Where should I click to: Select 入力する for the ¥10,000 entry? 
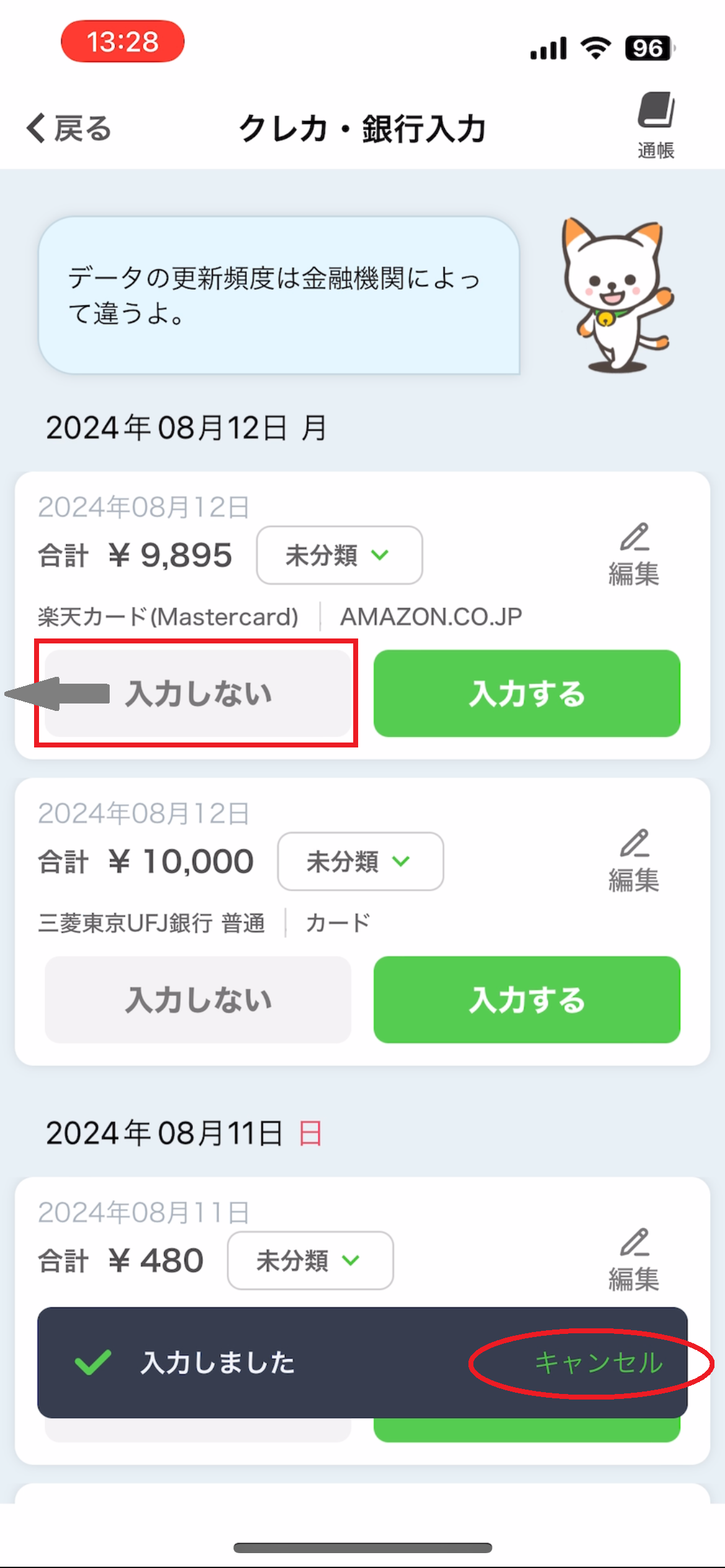(x=527, y=1000)
